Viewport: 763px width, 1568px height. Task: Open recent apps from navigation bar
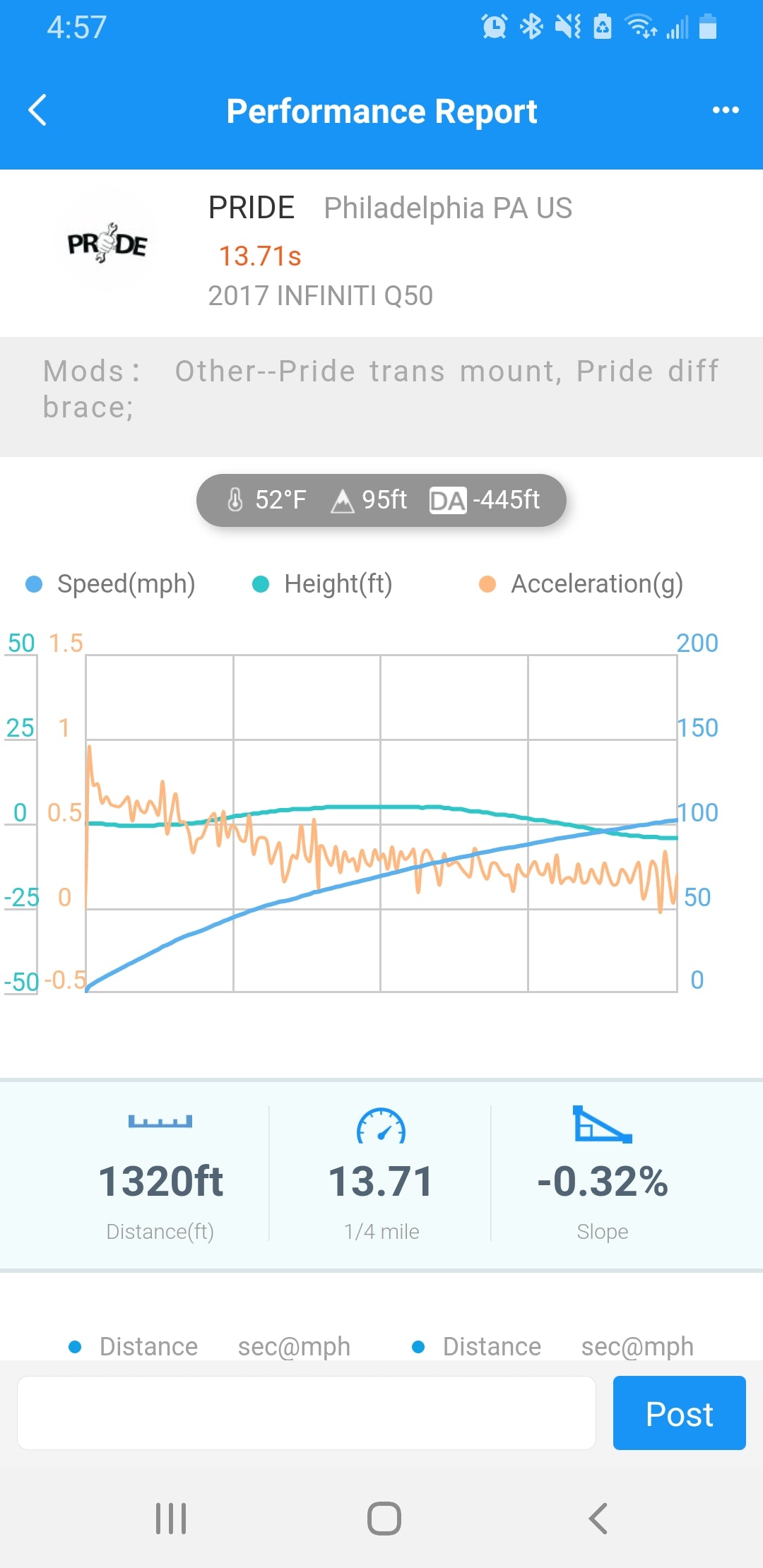(171, 1518)
